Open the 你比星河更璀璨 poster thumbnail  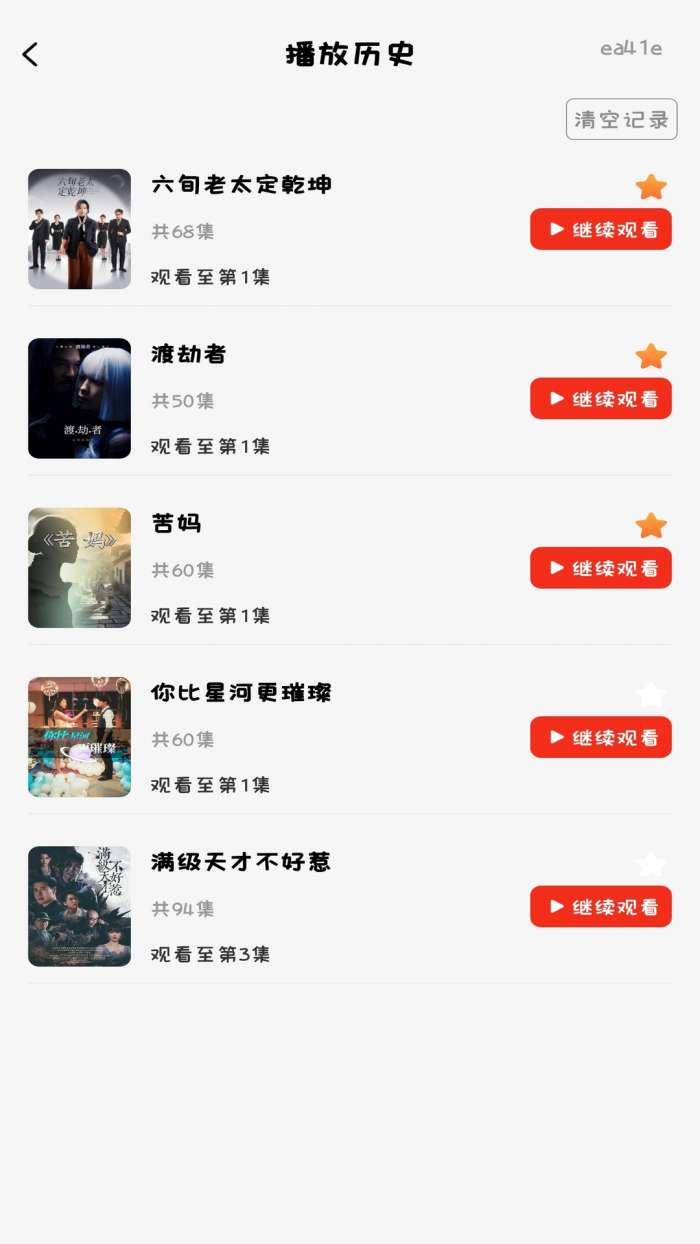(79, 737)
